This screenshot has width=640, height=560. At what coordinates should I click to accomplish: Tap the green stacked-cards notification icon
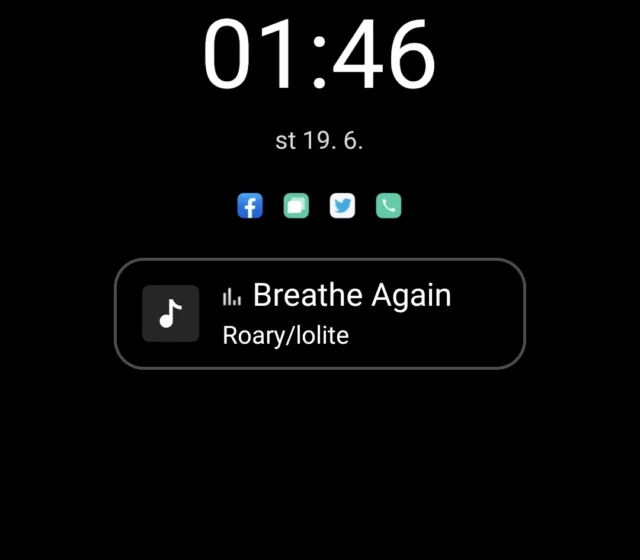point(296,206)
